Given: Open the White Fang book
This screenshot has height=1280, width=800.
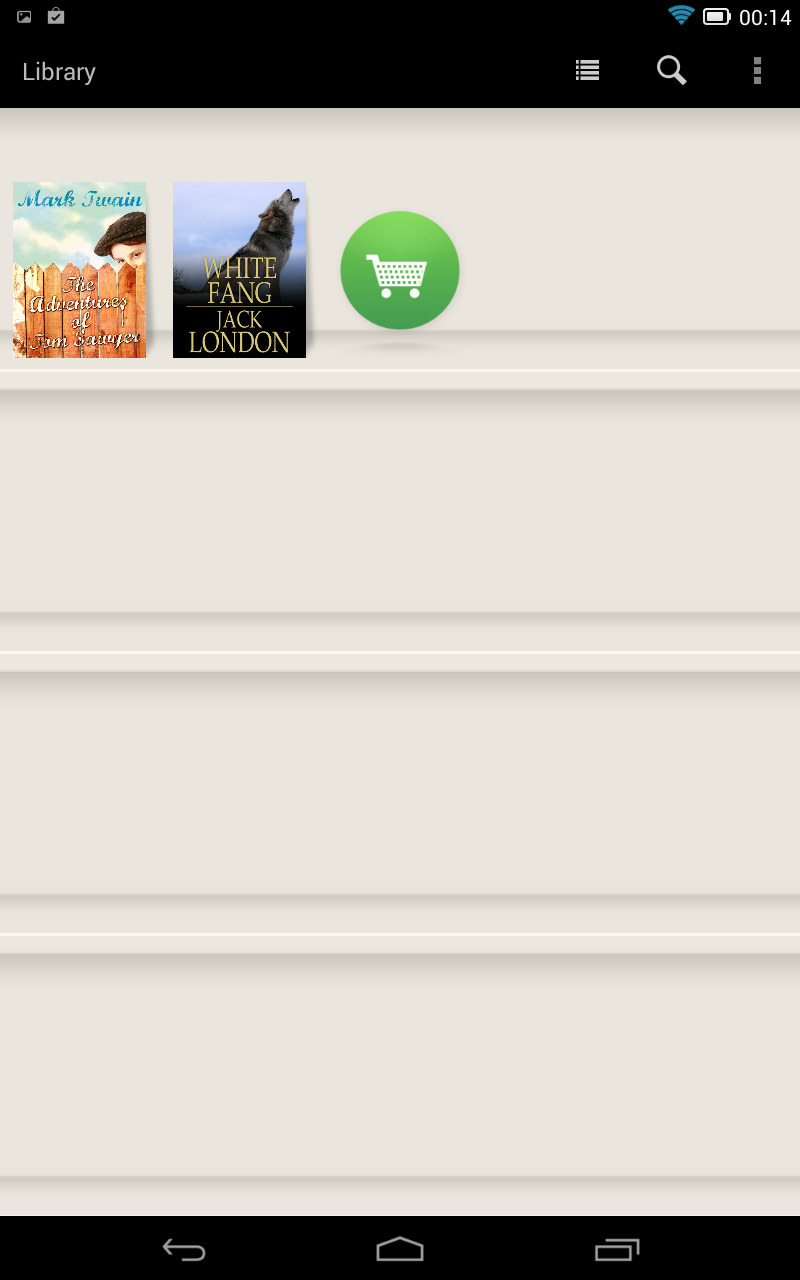Looking at the screenshot, I should 240,270.
